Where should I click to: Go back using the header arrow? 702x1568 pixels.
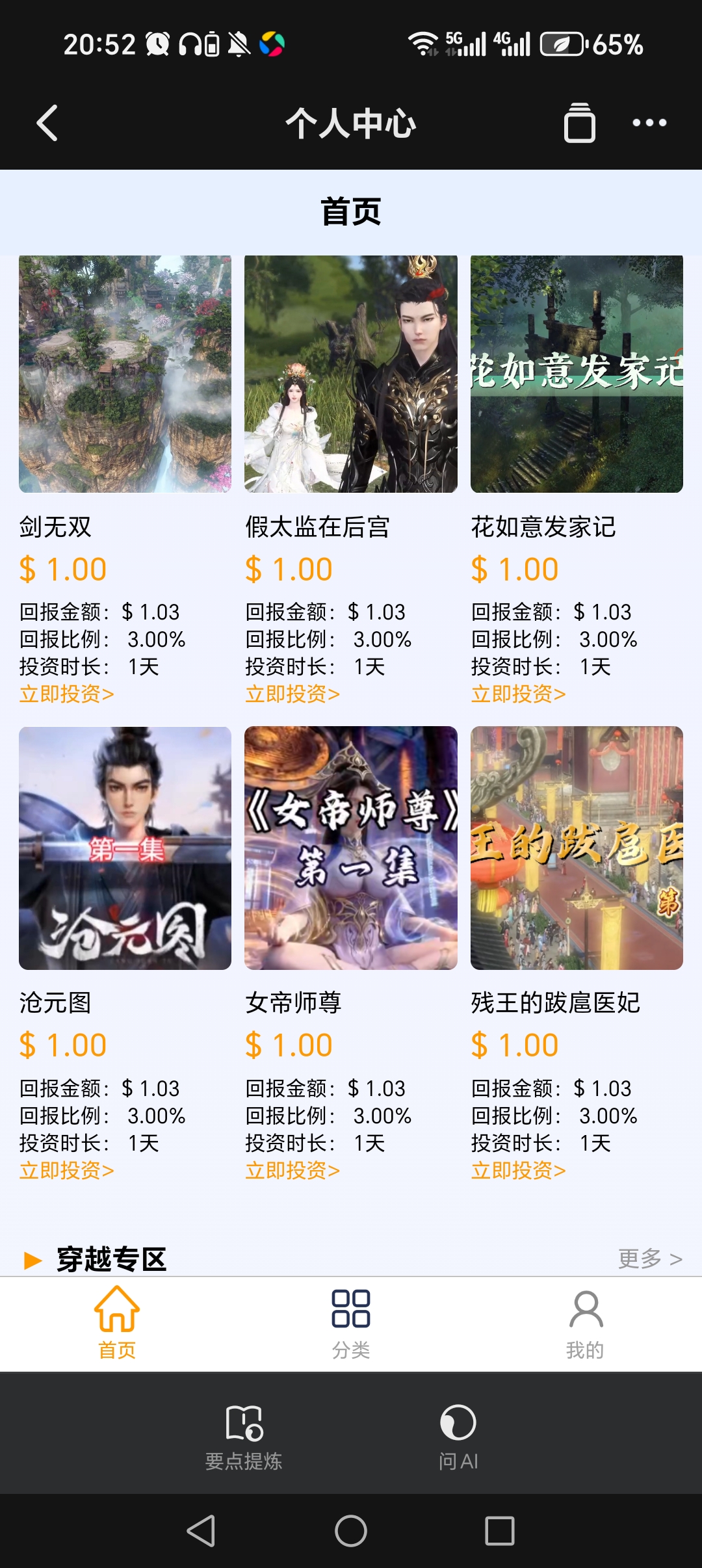47,123
